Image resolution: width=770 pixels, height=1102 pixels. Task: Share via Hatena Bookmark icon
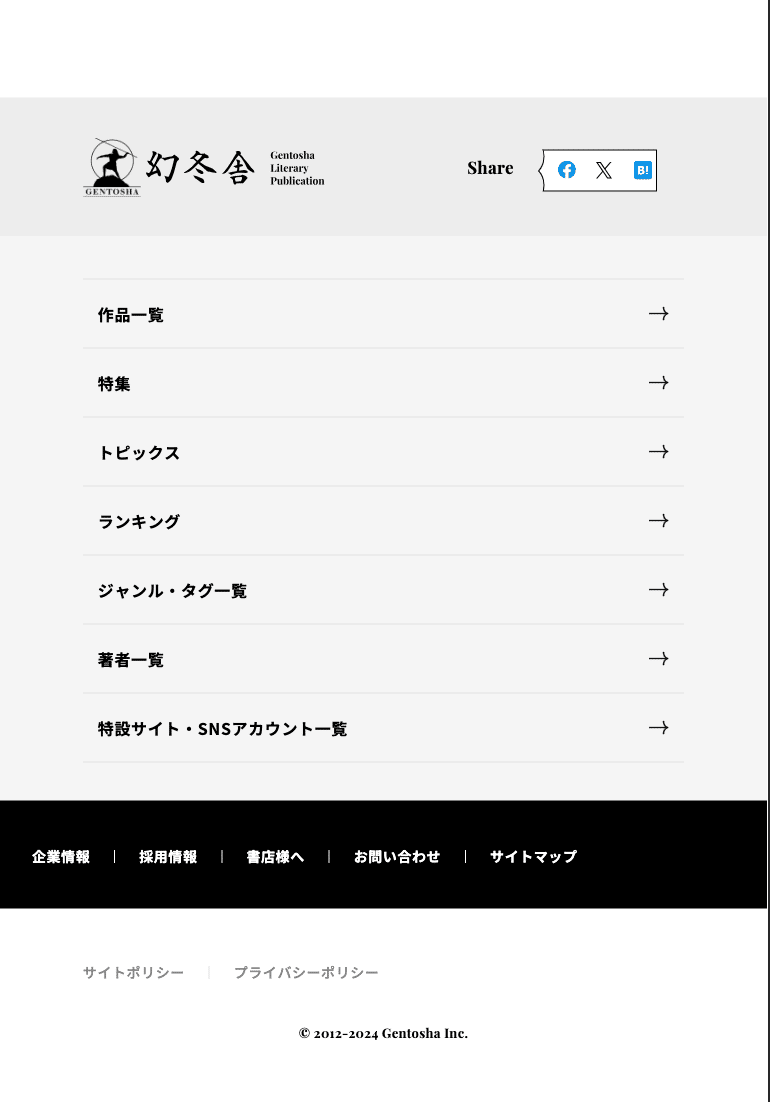(x=642, y=170)
